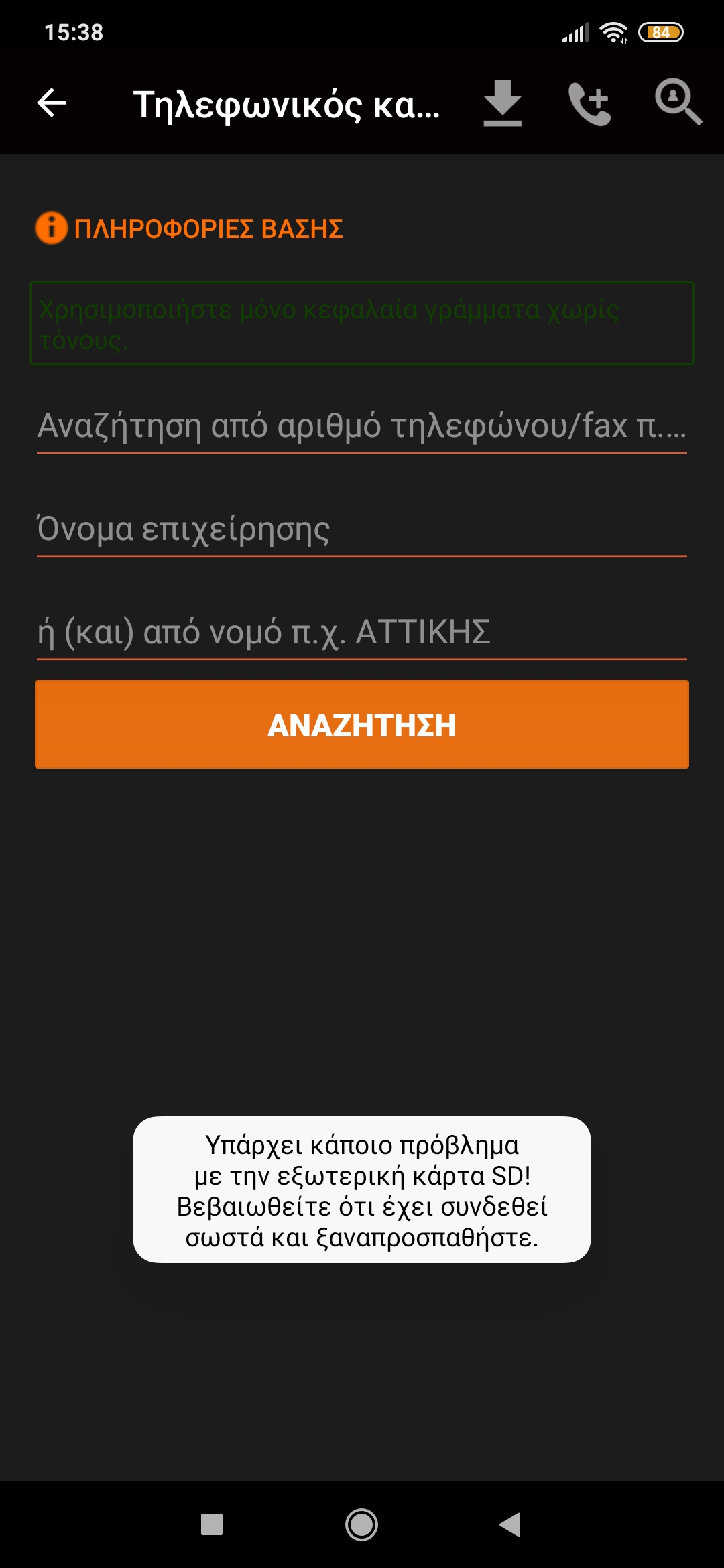The image size is (724, 1568).
Task: Tap the download icon in the toolbar
Action: click(503, 103)
